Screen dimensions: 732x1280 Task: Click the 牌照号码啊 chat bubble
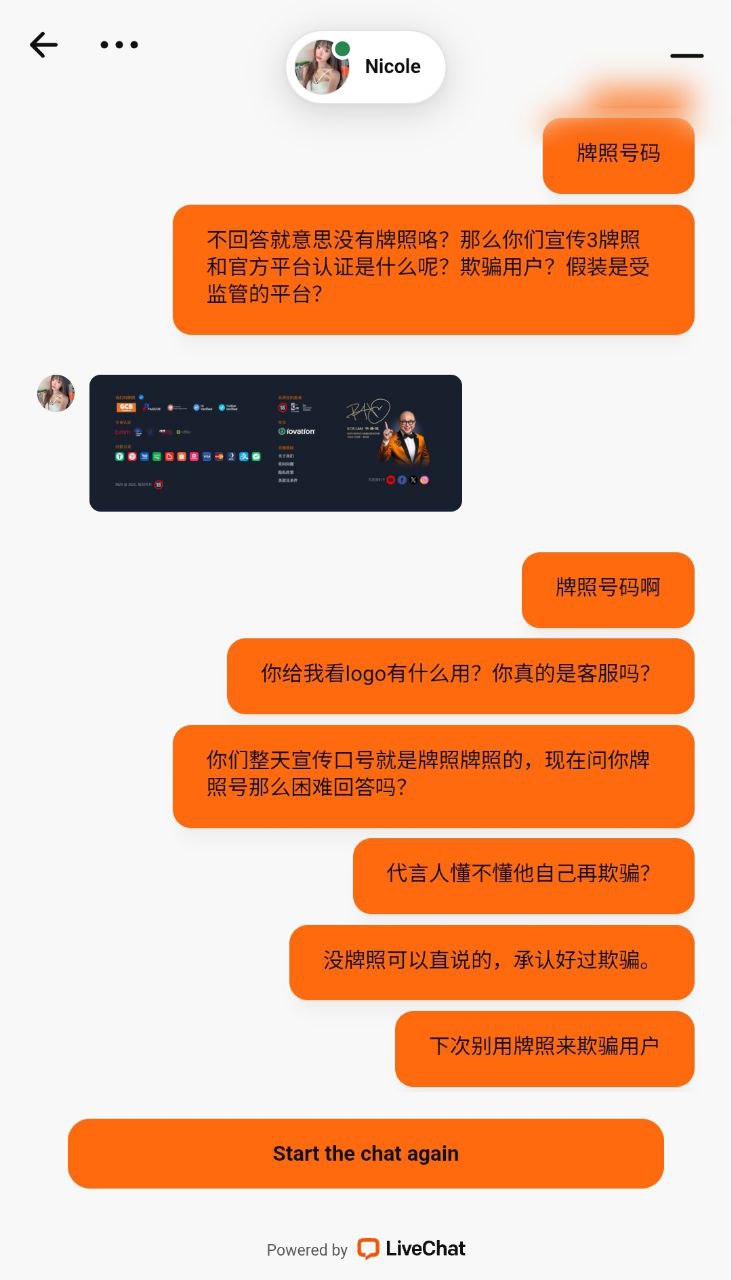pos(607,590)
